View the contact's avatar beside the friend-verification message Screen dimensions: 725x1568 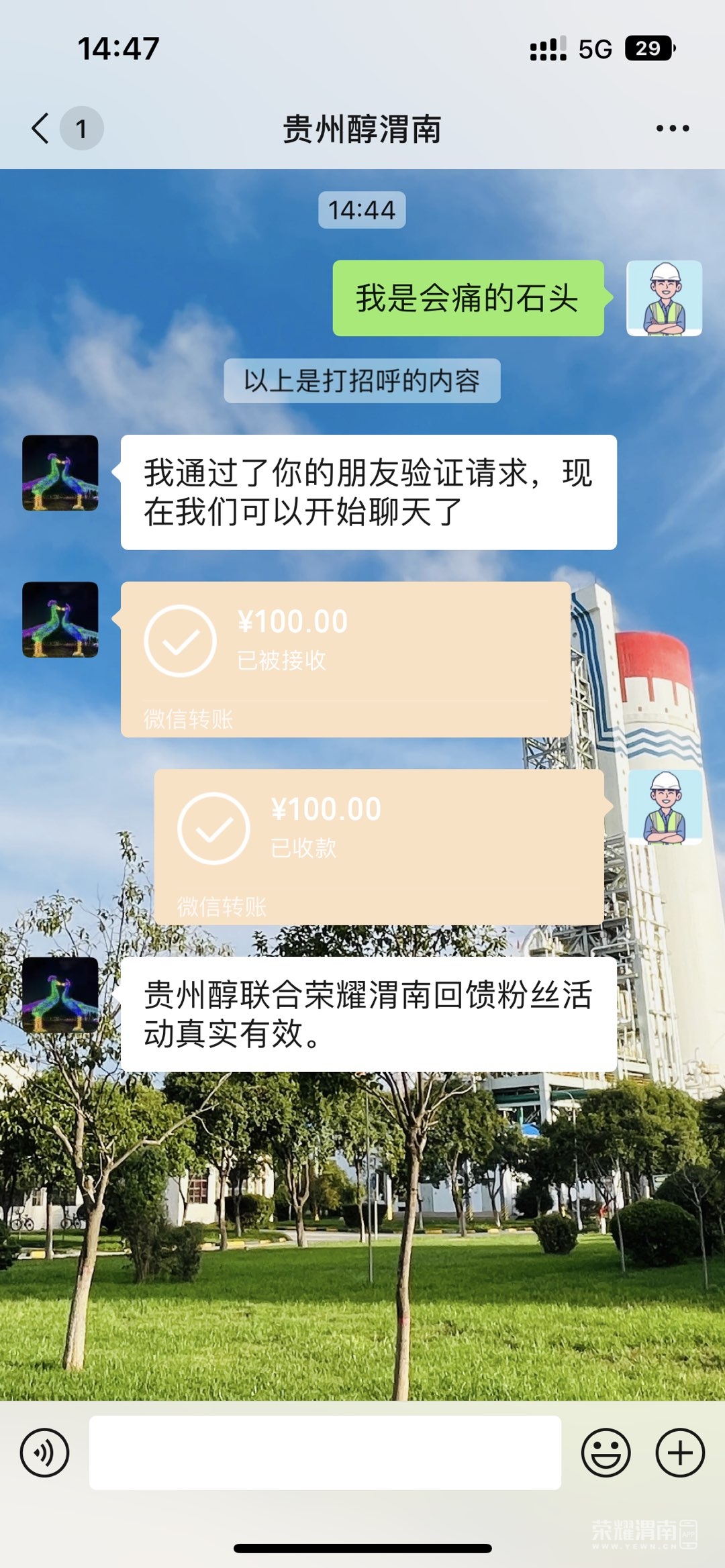(60, 473)
